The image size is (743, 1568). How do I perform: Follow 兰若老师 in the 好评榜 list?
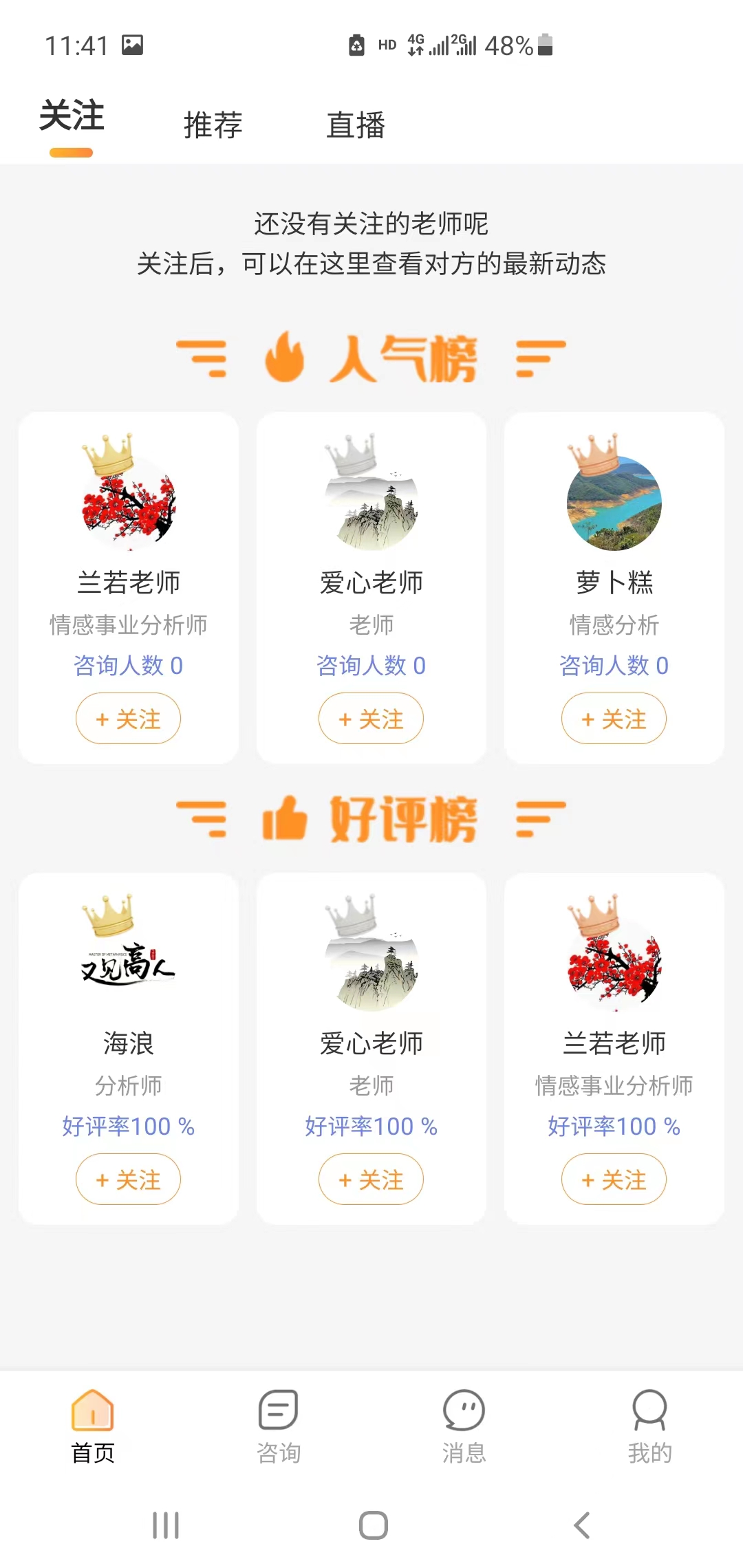614,1179
